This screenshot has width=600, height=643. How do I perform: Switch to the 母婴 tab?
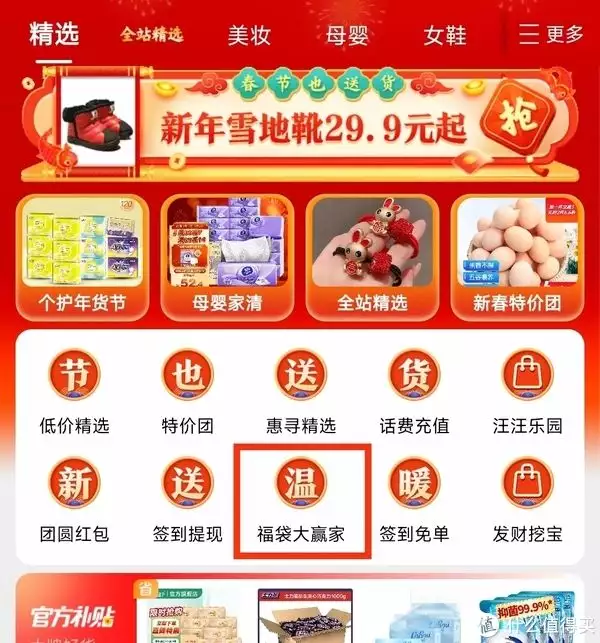pos(346,34)
